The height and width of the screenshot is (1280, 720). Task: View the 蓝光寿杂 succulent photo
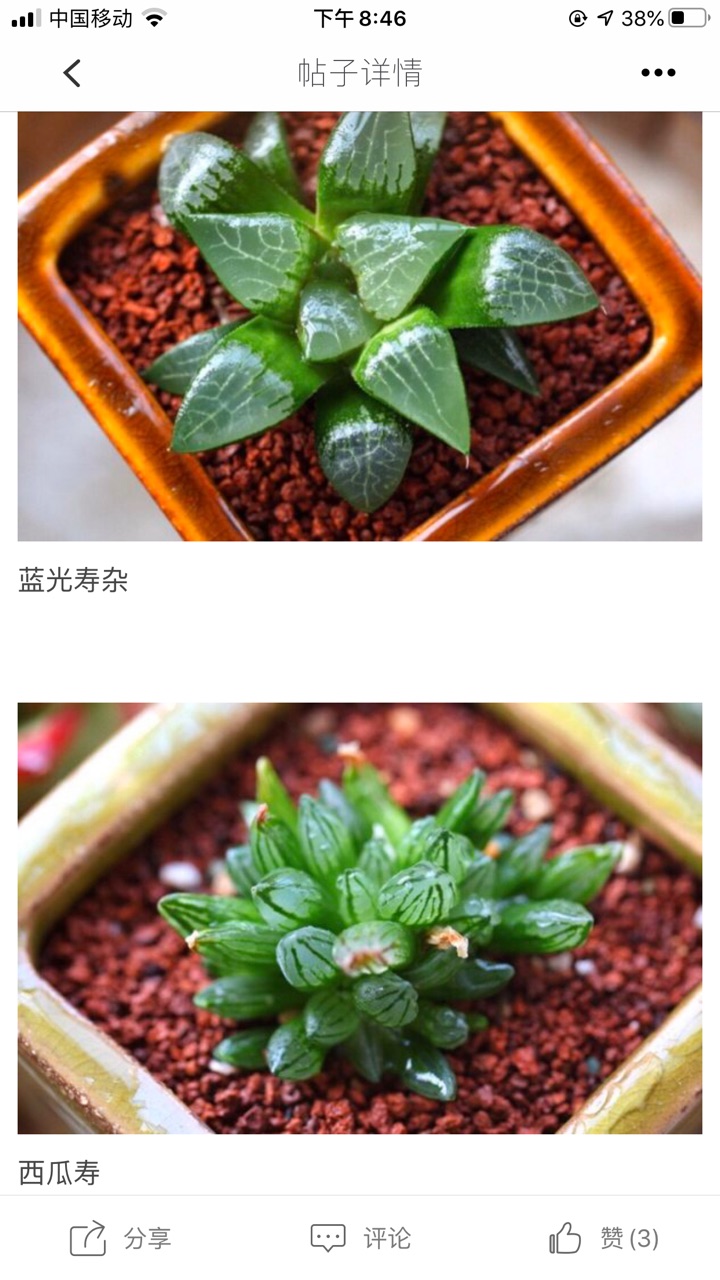360,326
